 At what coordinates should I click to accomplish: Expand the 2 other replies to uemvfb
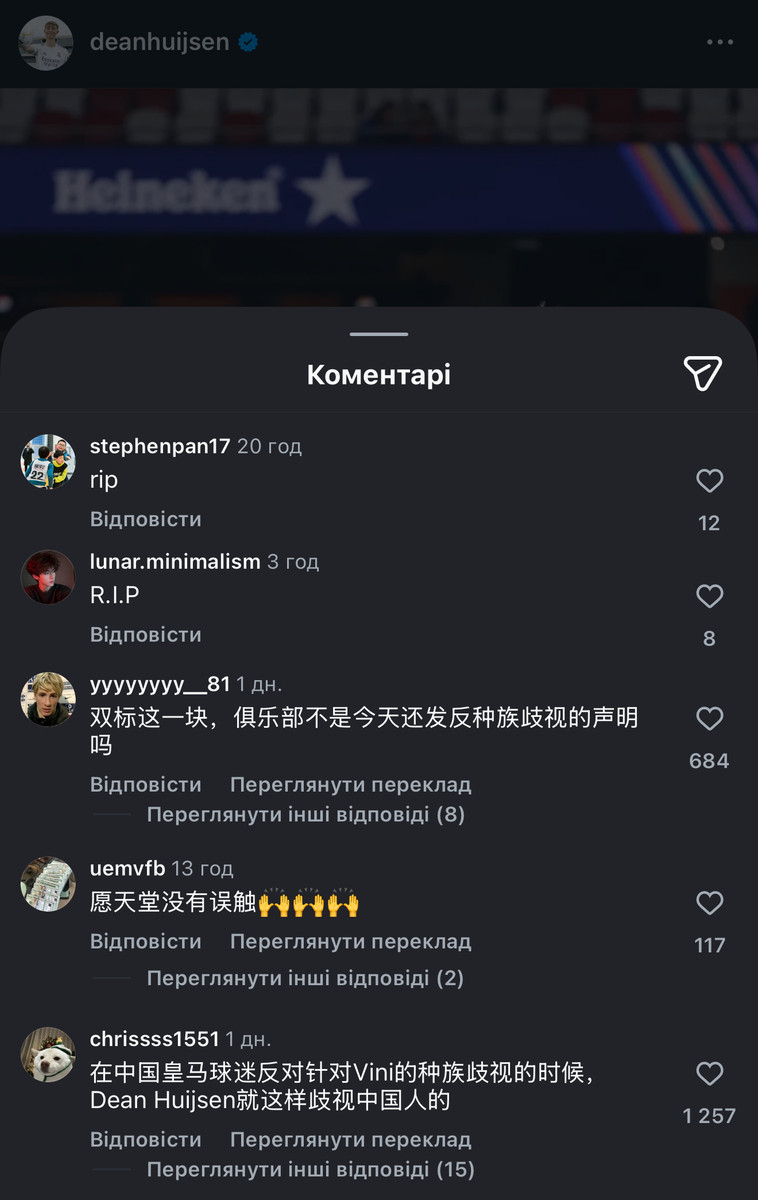[x=305, y=978]
